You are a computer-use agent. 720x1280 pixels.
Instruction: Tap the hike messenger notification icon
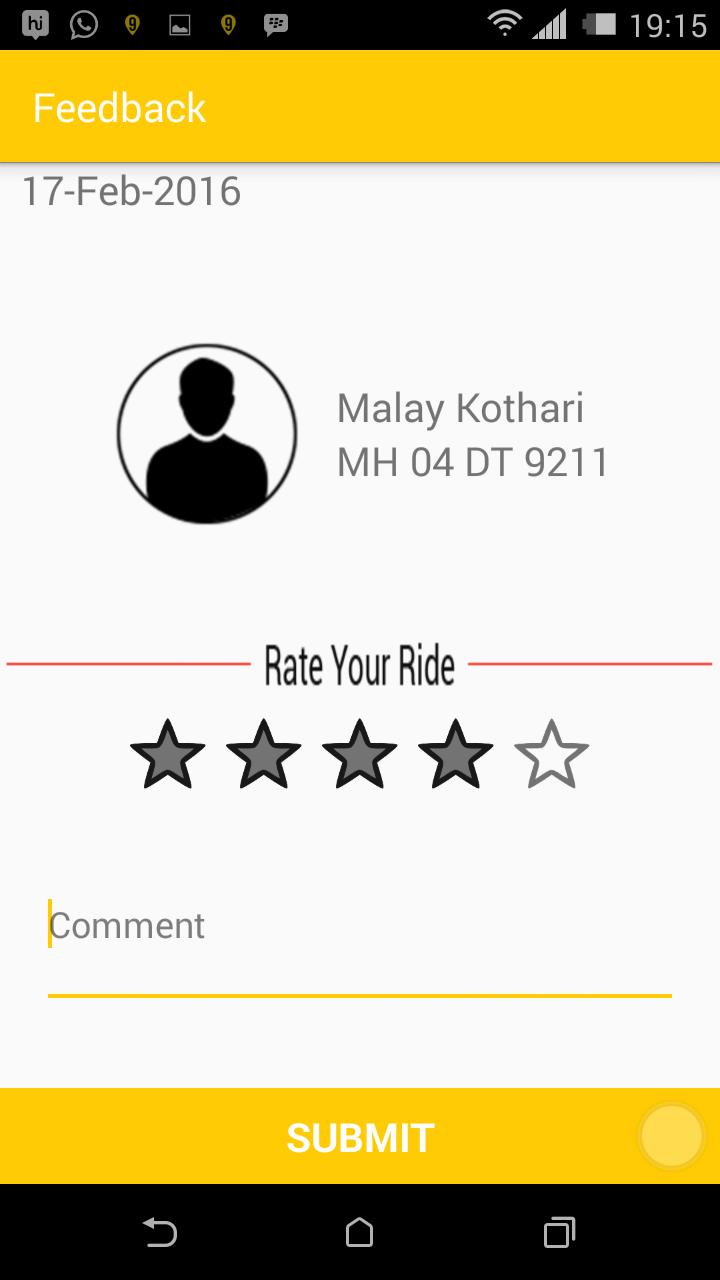(35, 25)
